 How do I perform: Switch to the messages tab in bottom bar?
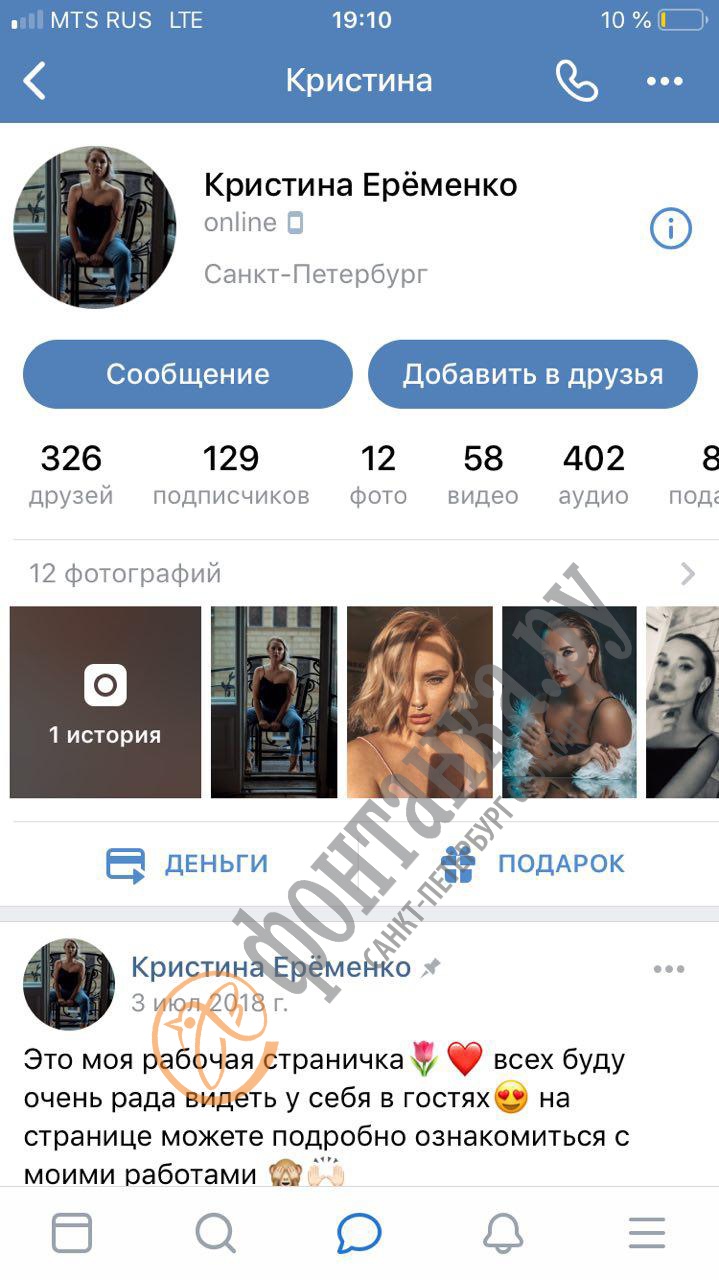(x=359, y=1233)
